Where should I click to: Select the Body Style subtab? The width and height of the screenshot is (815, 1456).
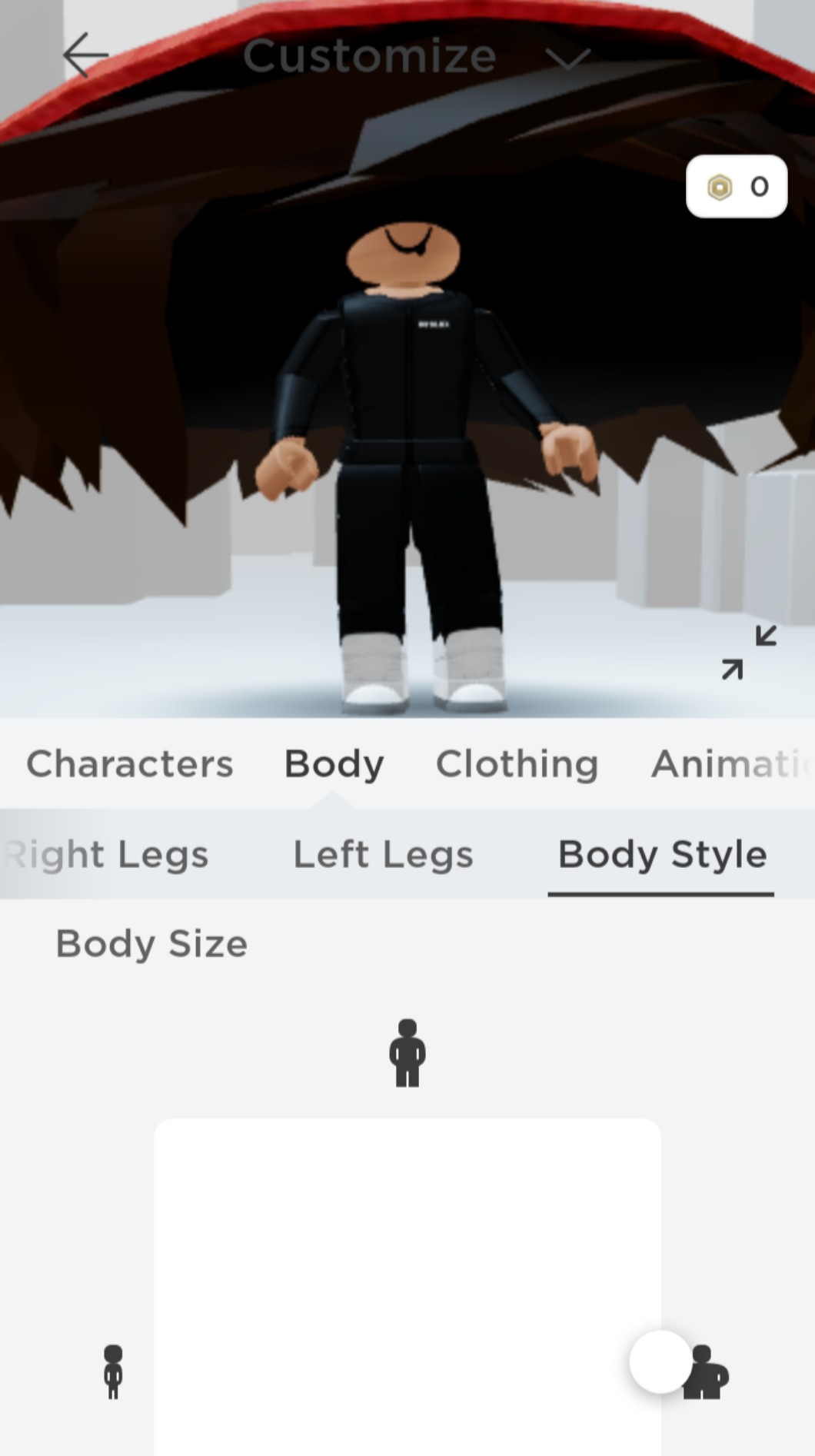point(662,855)
